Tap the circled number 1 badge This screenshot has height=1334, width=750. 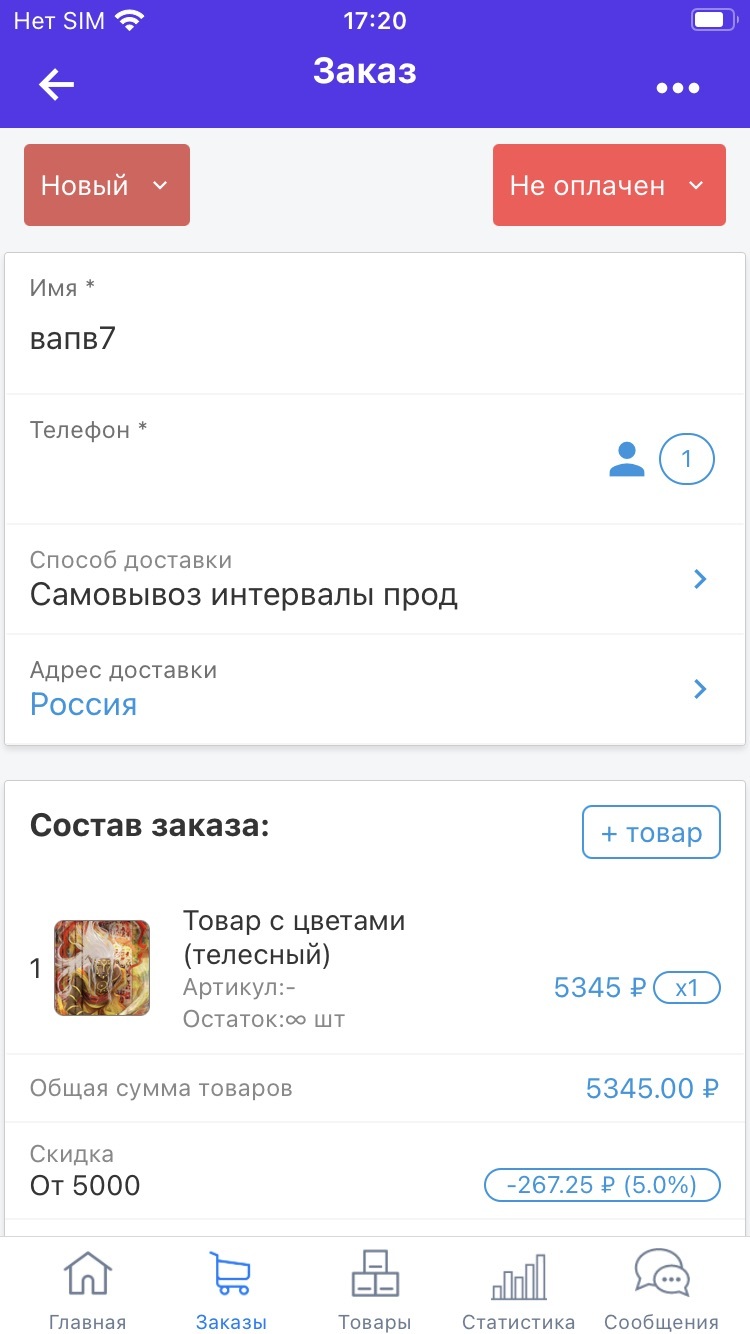pos(686,460)
